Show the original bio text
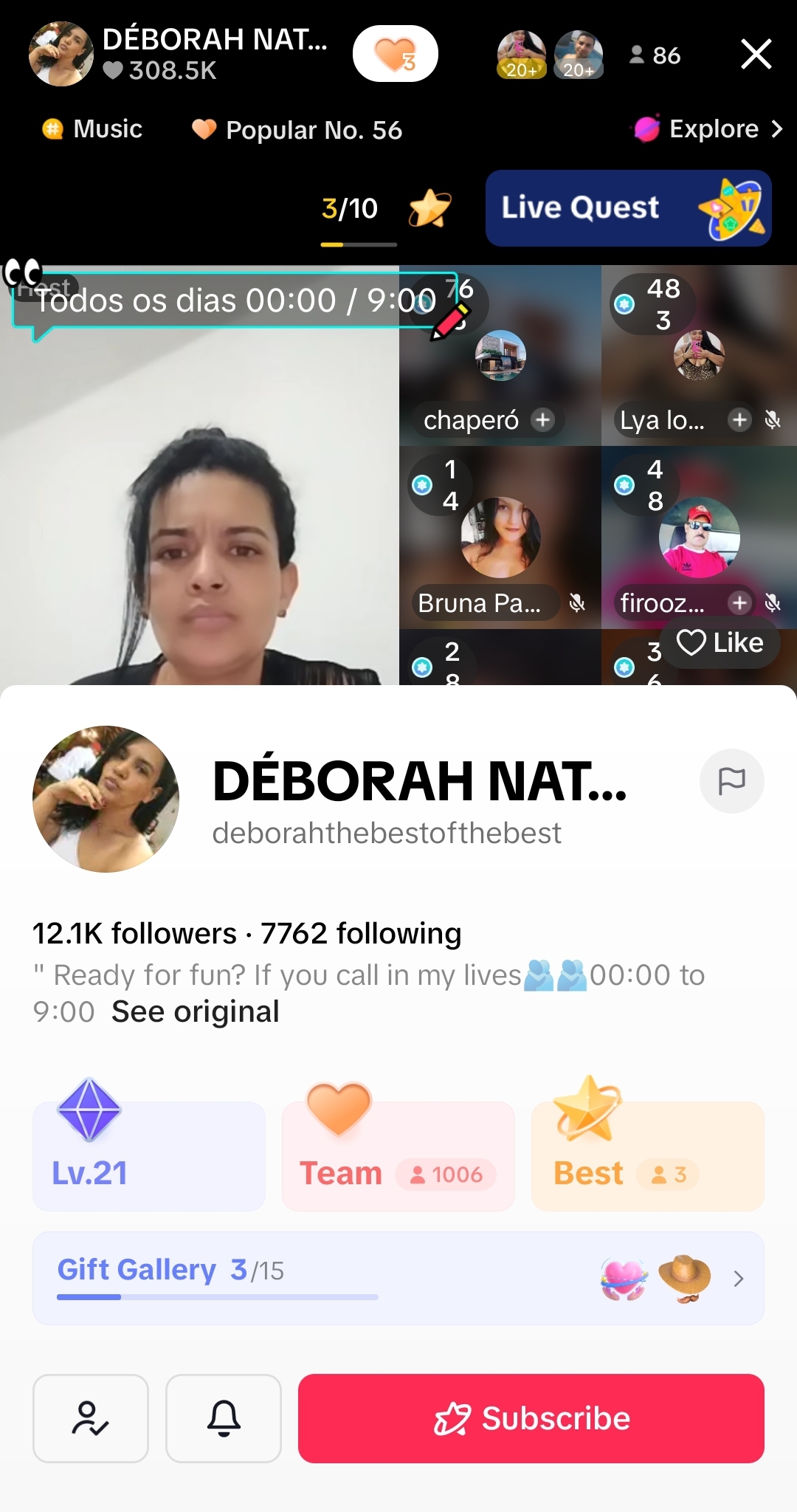 pos(196,1011)
